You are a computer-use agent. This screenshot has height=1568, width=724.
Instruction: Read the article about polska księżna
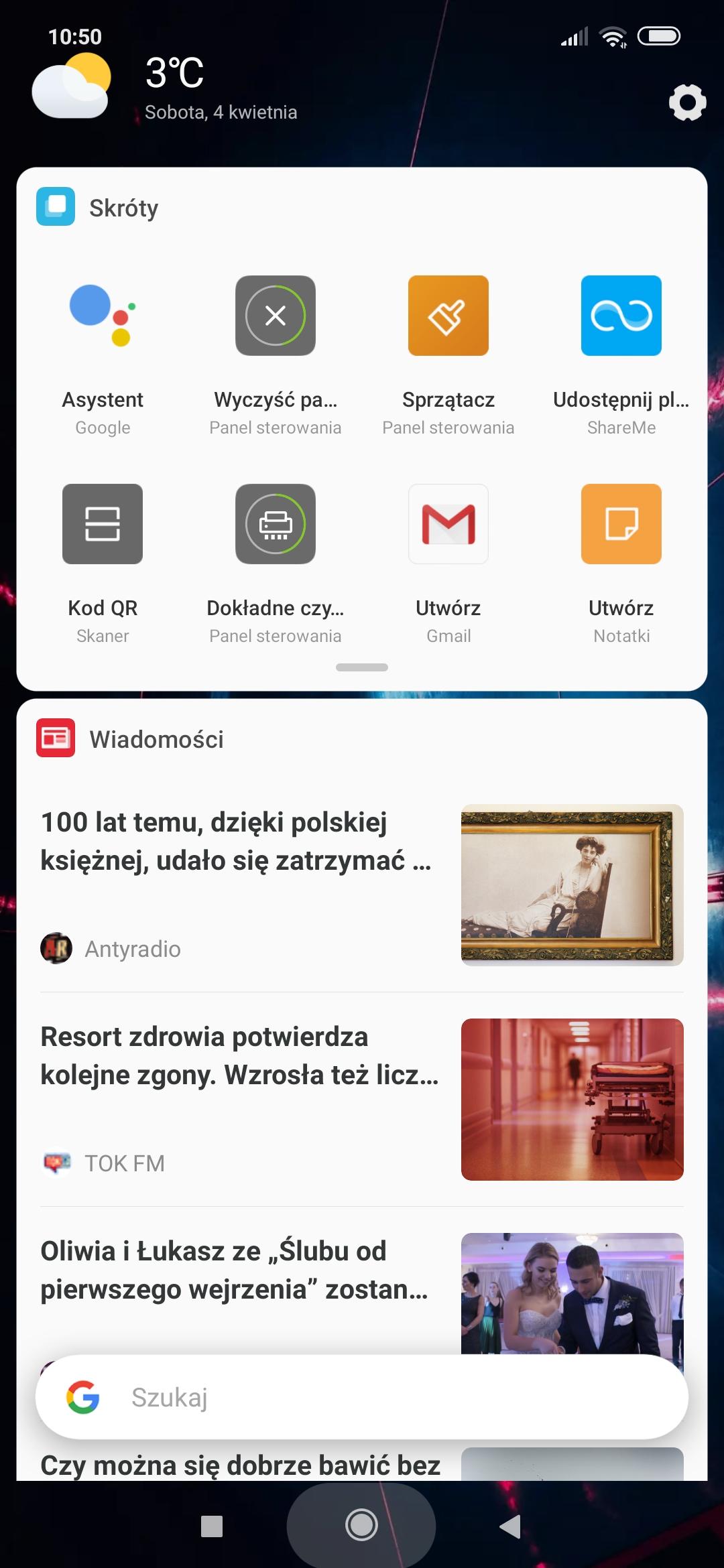235,842
